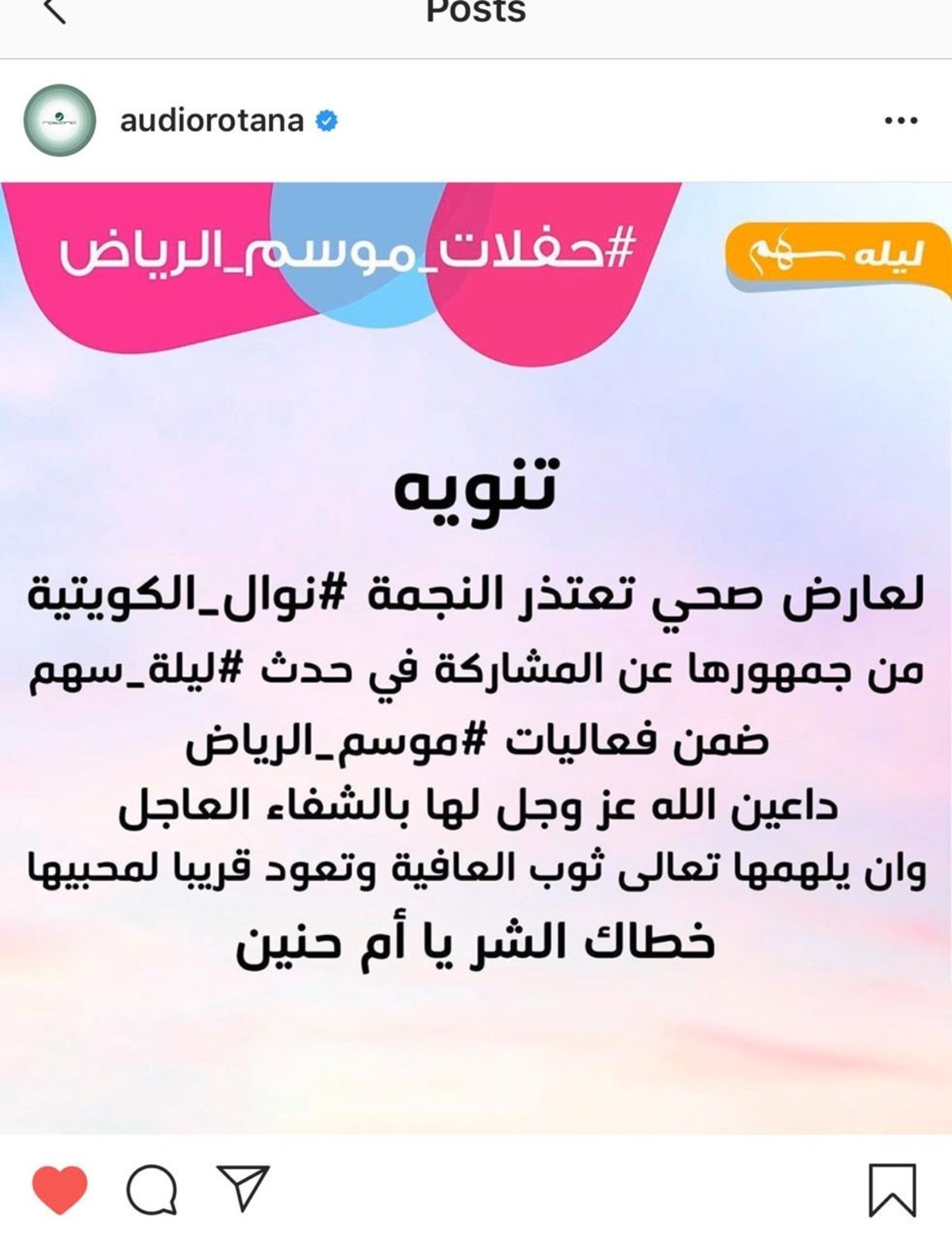Image resolution: width=952 pixels, height=1239 pixels.
Task: Share the post with the paper plane icon
Action: [x=243, y=1188]
